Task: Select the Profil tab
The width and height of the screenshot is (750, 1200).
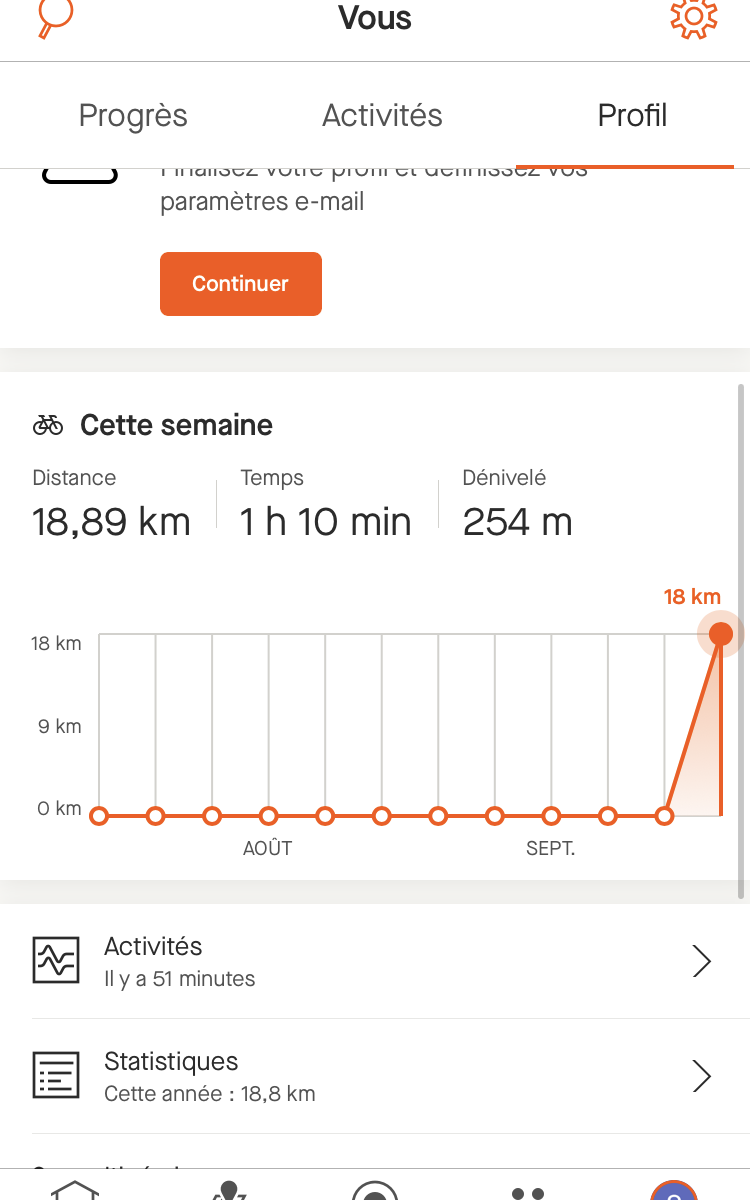Action: 632,115
